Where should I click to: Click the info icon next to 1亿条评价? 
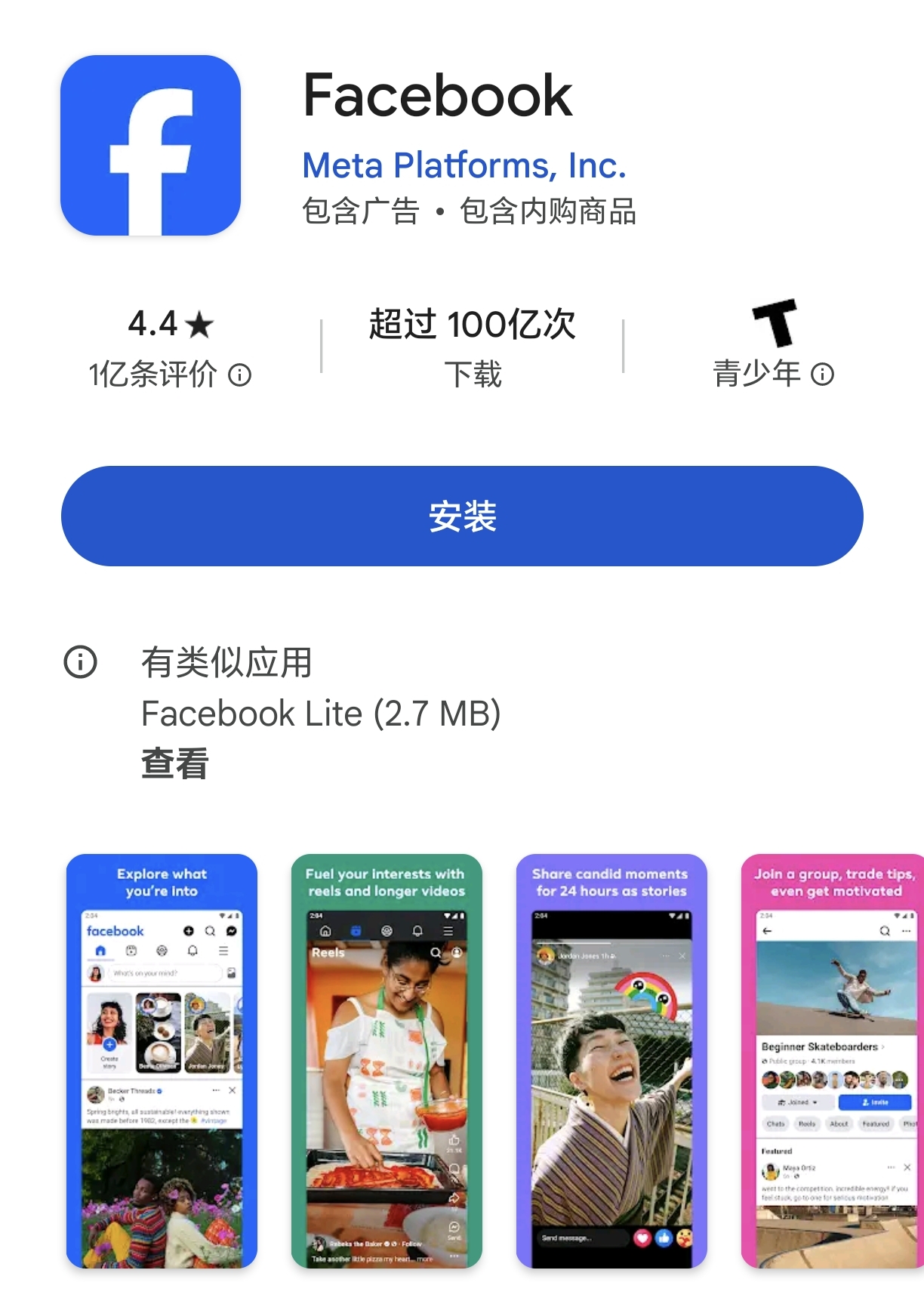[241, 373]
